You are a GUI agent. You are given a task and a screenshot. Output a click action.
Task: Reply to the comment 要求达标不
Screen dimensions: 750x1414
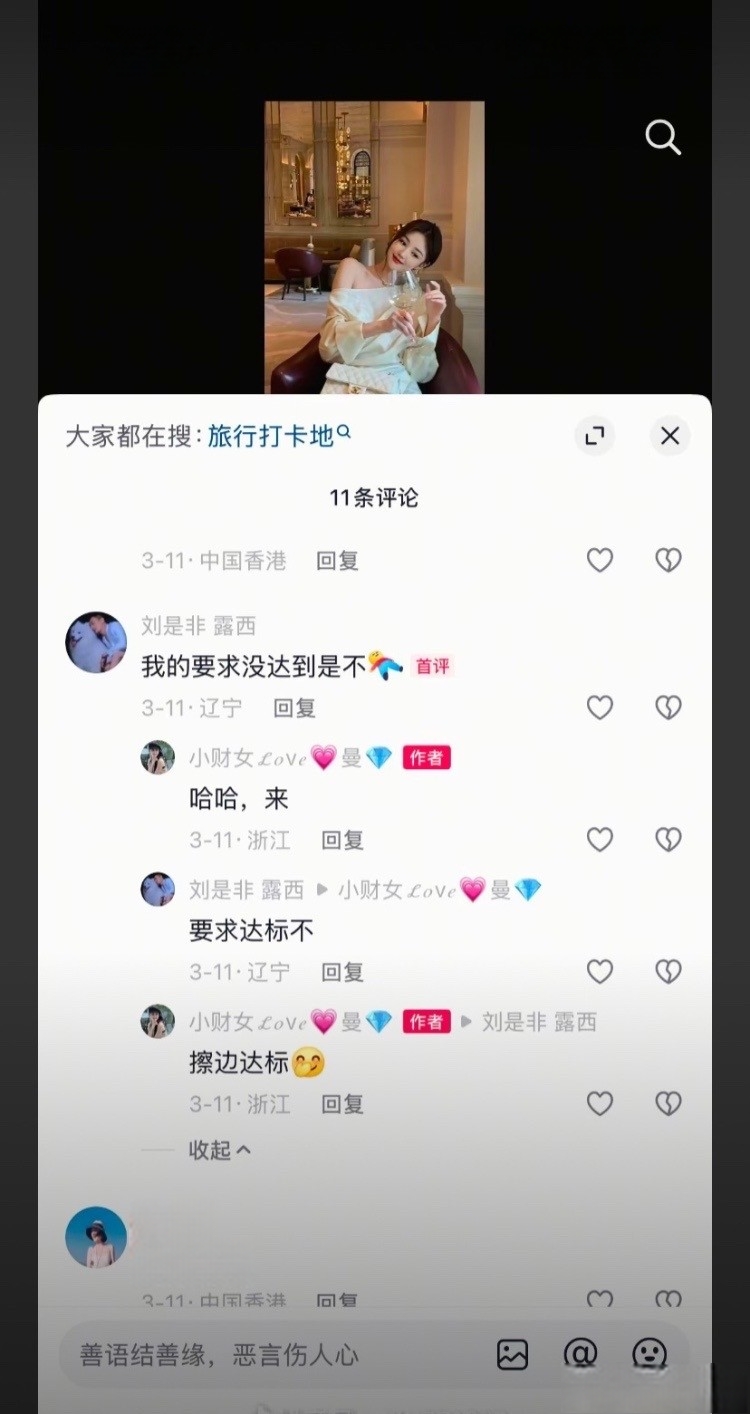(342, 972)
